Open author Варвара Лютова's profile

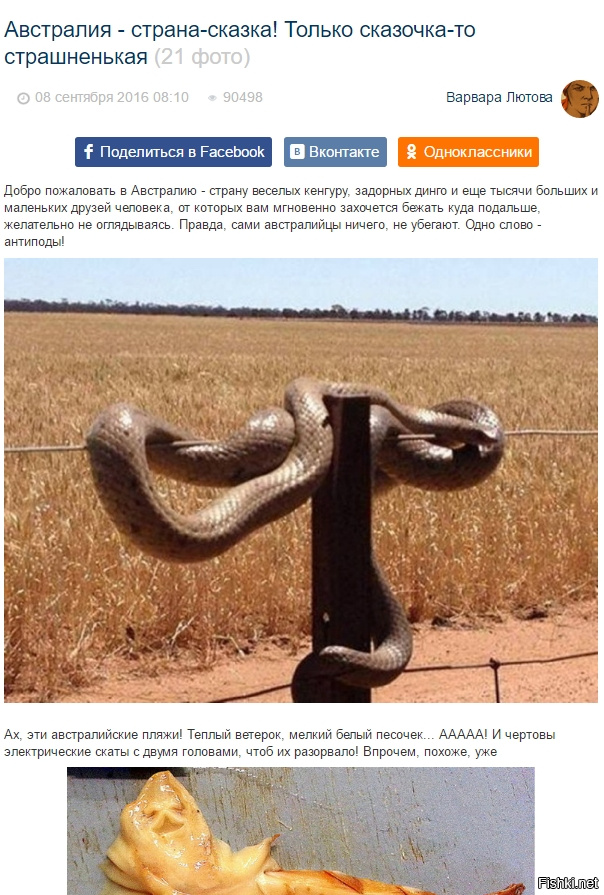(x=499, y=97)
